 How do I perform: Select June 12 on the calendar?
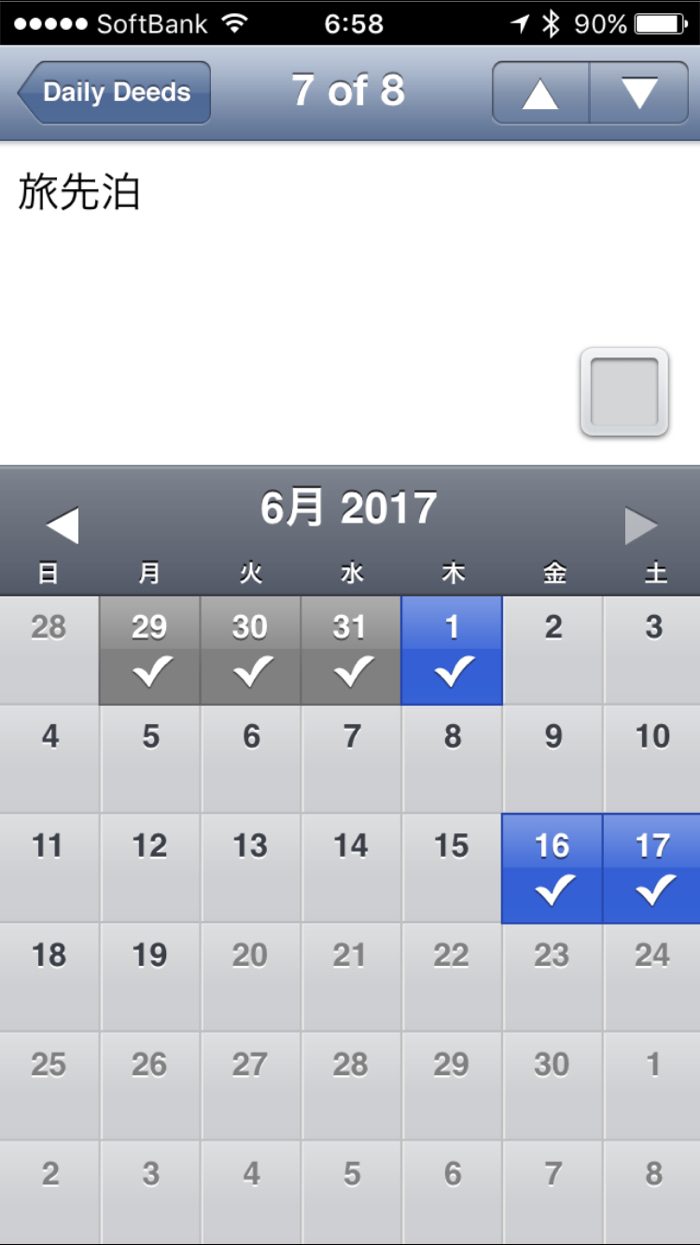pyautogui.click(x=150, y=868)
